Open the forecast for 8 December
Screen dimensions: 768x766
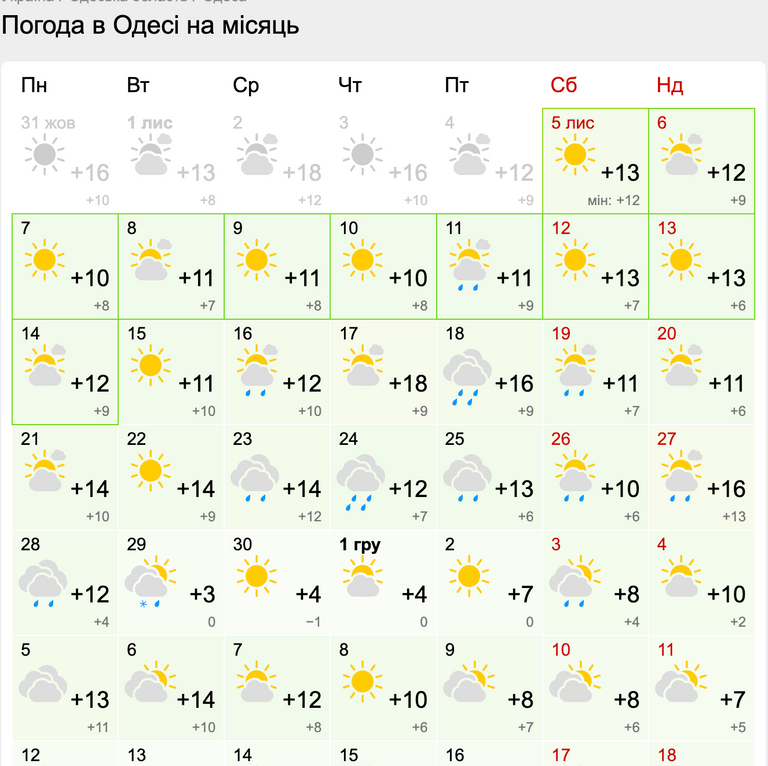[x=383, y=689]
